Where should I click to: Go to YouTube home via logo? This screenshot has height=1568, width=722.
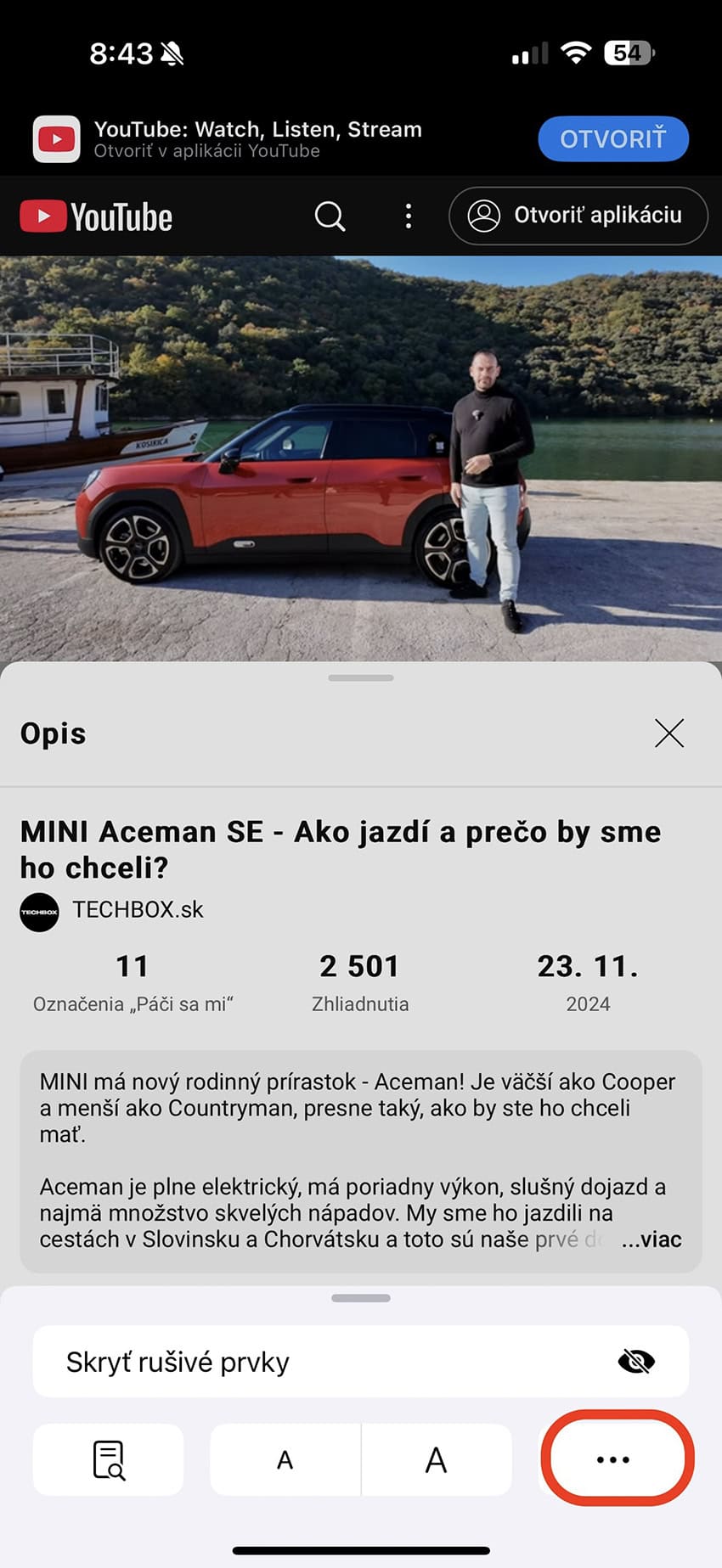96,216
